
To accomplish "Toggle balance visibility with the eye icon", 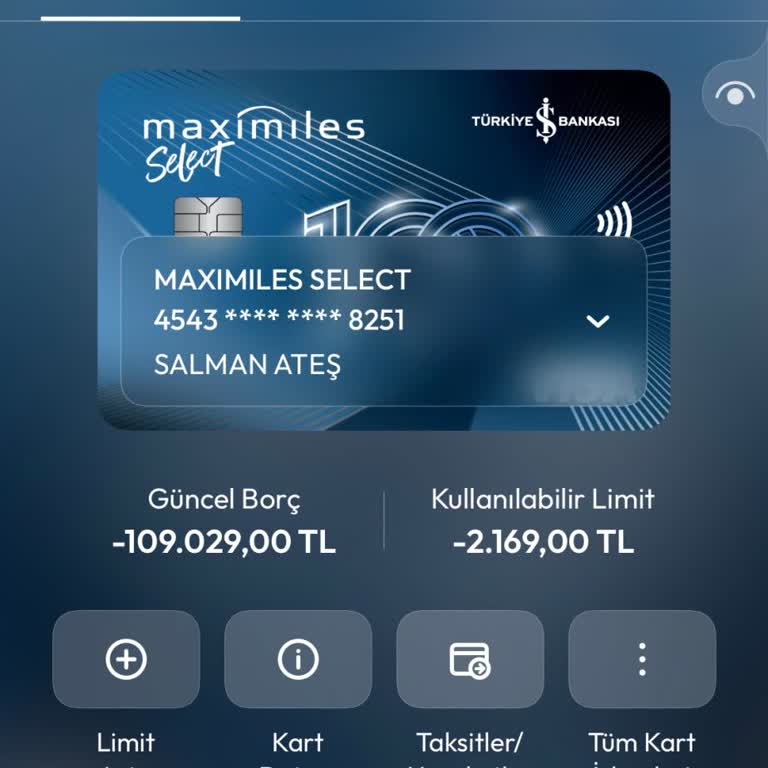I will point(735,95).
